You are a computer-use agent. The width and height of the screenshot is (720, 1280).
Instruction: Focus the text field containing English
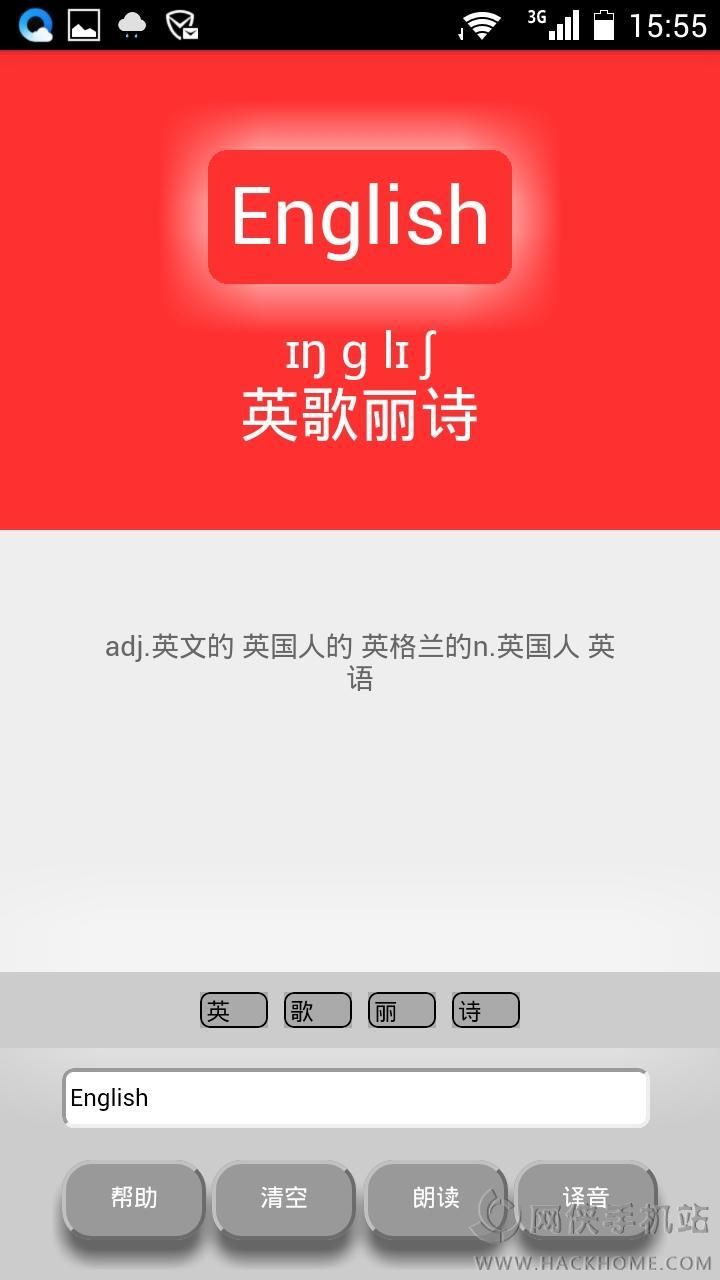(x=356, y=1098)
